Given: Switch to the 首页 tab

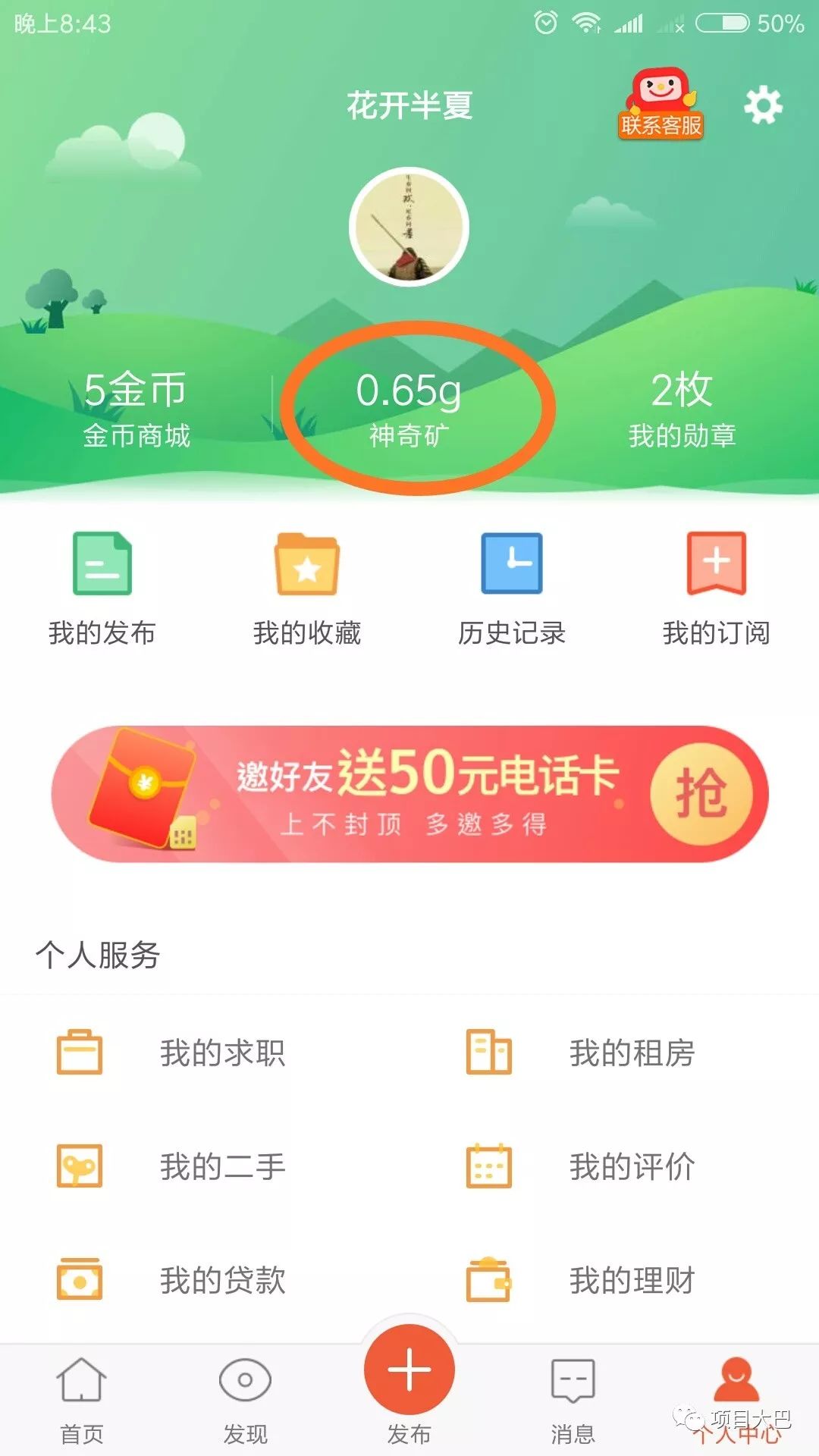Looking at the screenshot, I should pyautogui.click(x=82, y=1399).
